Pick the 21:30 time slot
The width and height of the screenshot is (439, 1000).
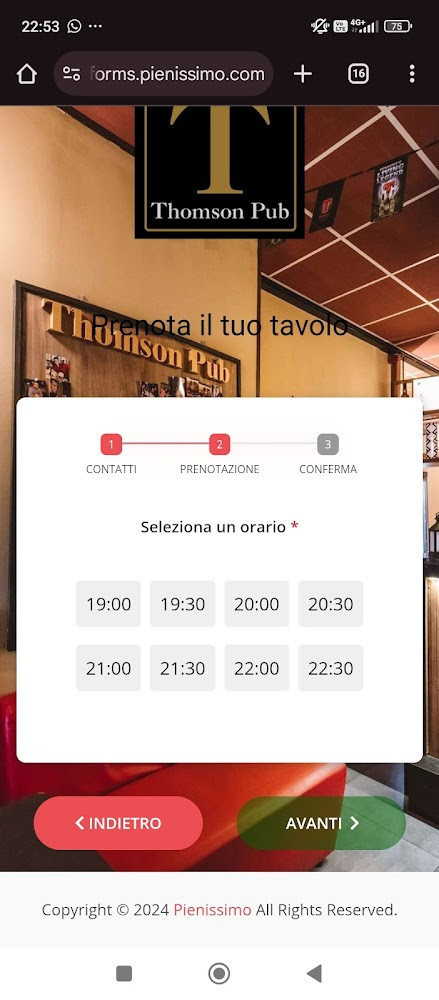coord(182,668)
